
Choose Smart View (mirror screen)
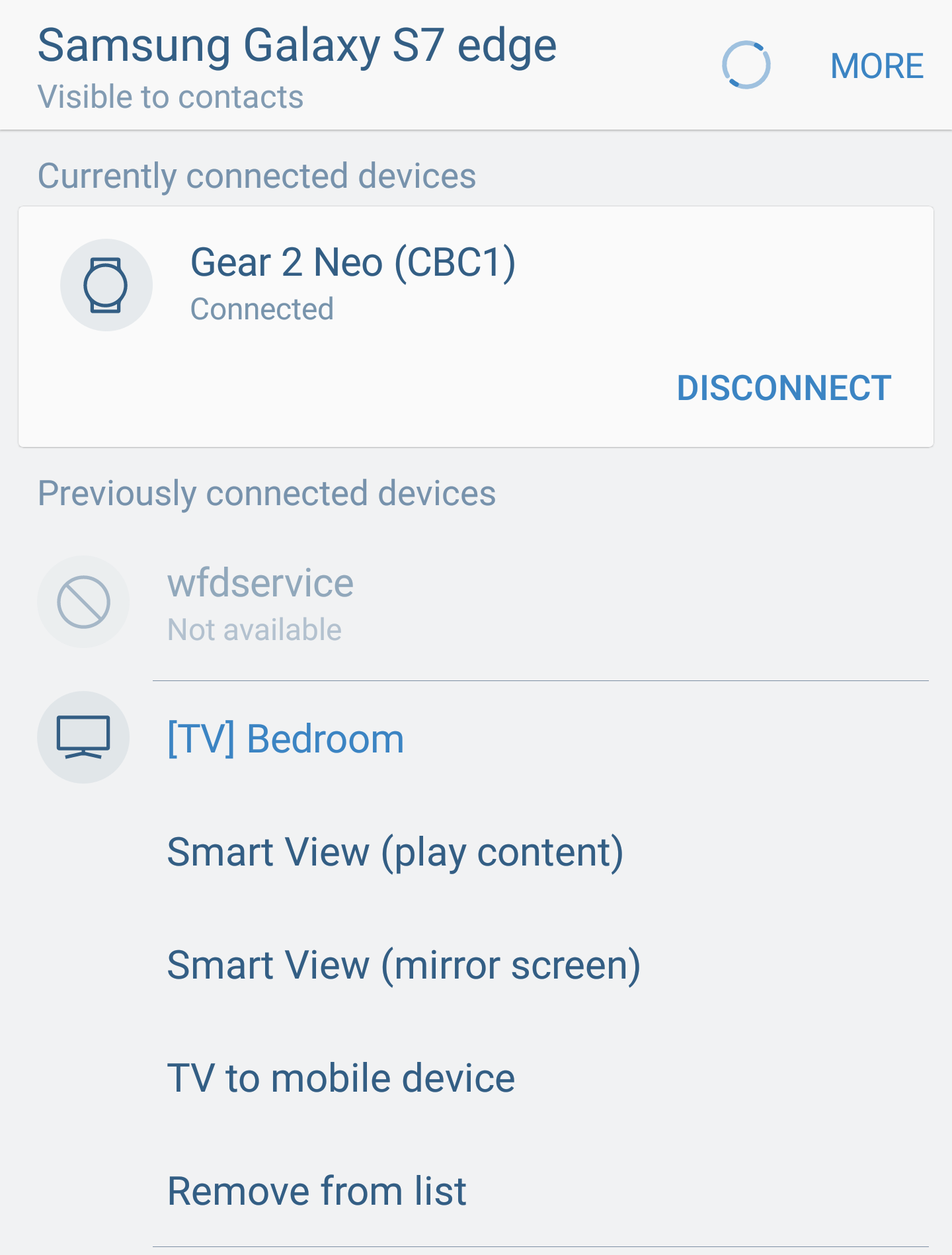click(403, 965)
